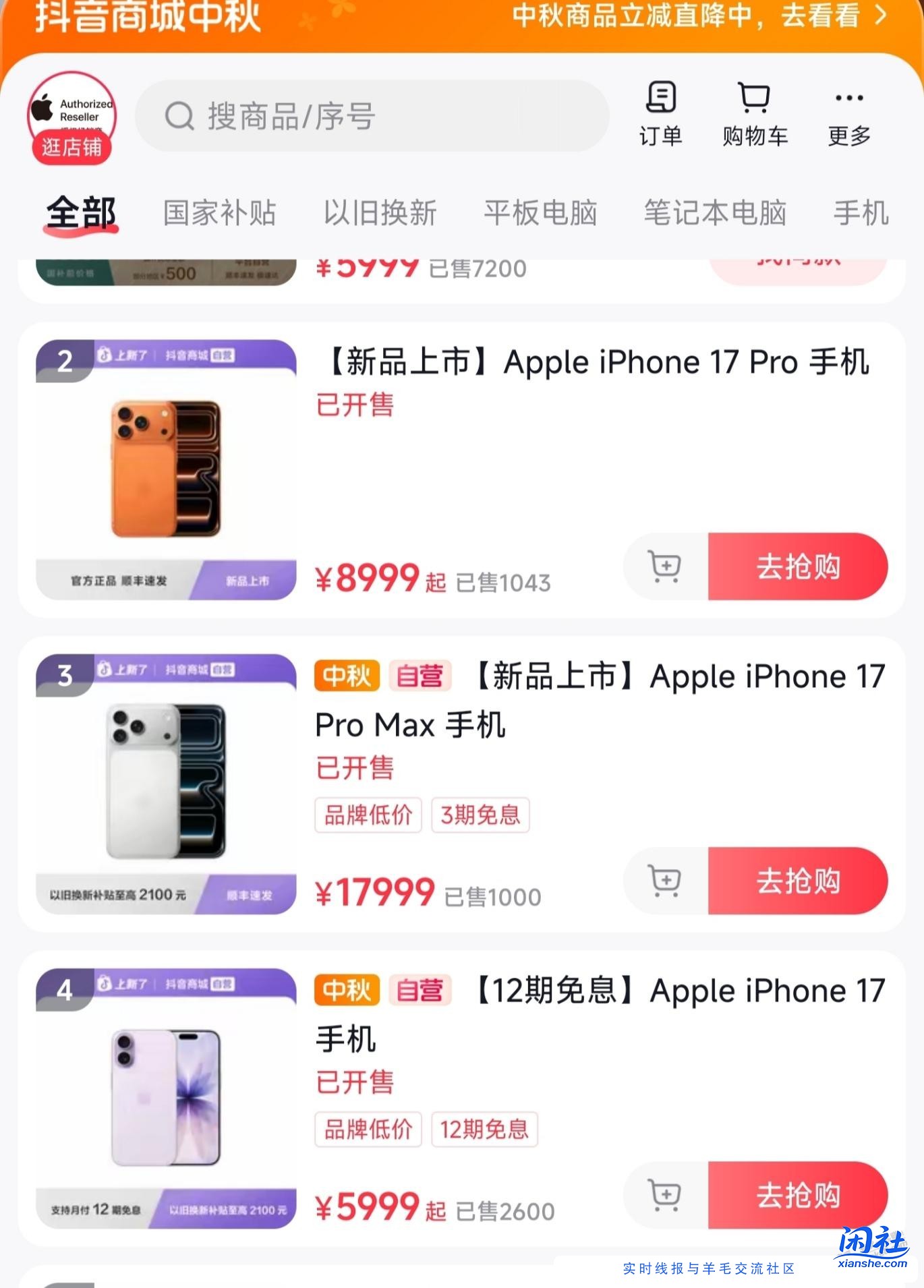924x1288 pixels.
Task: Click 去抢购 for iPhone 17 Pro Max
Action: 799,881
